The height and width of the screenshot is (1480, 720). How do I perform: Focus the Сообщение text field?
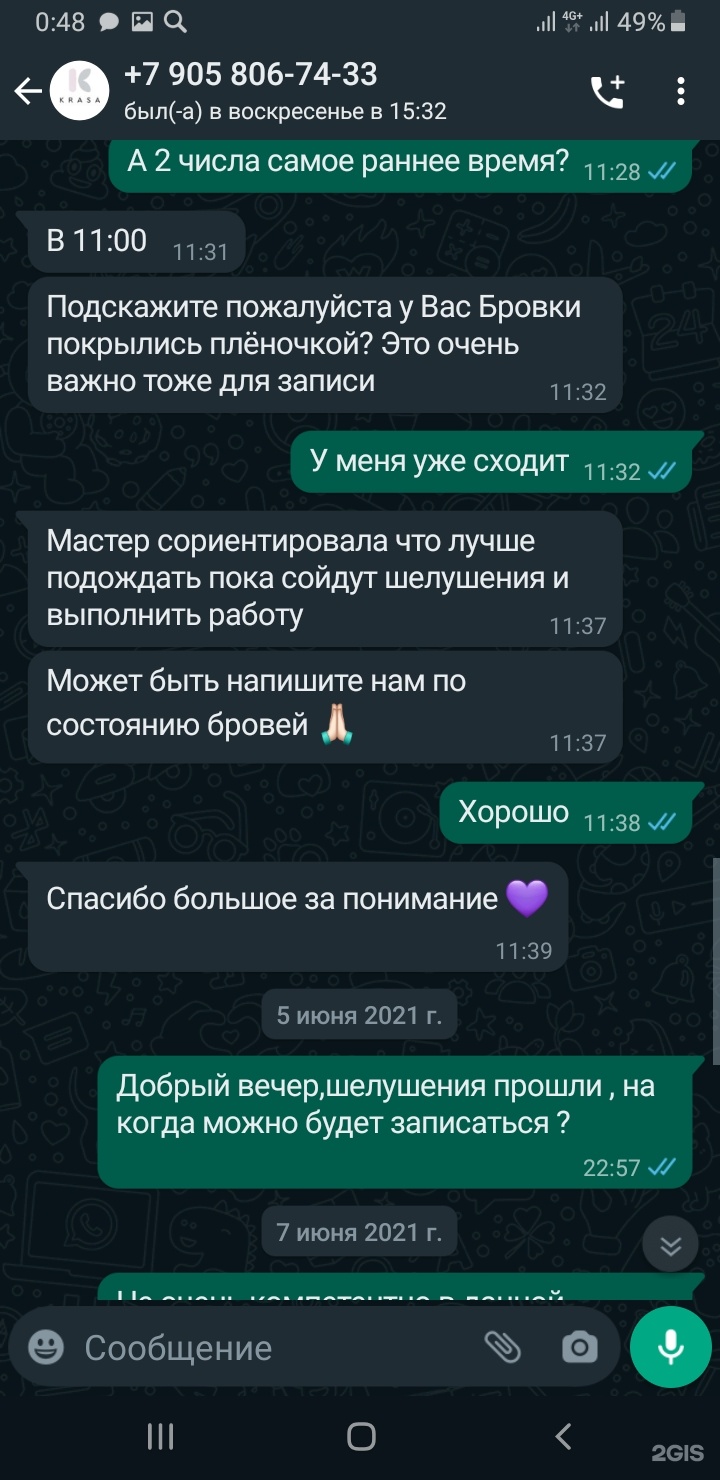[270, 1347]
